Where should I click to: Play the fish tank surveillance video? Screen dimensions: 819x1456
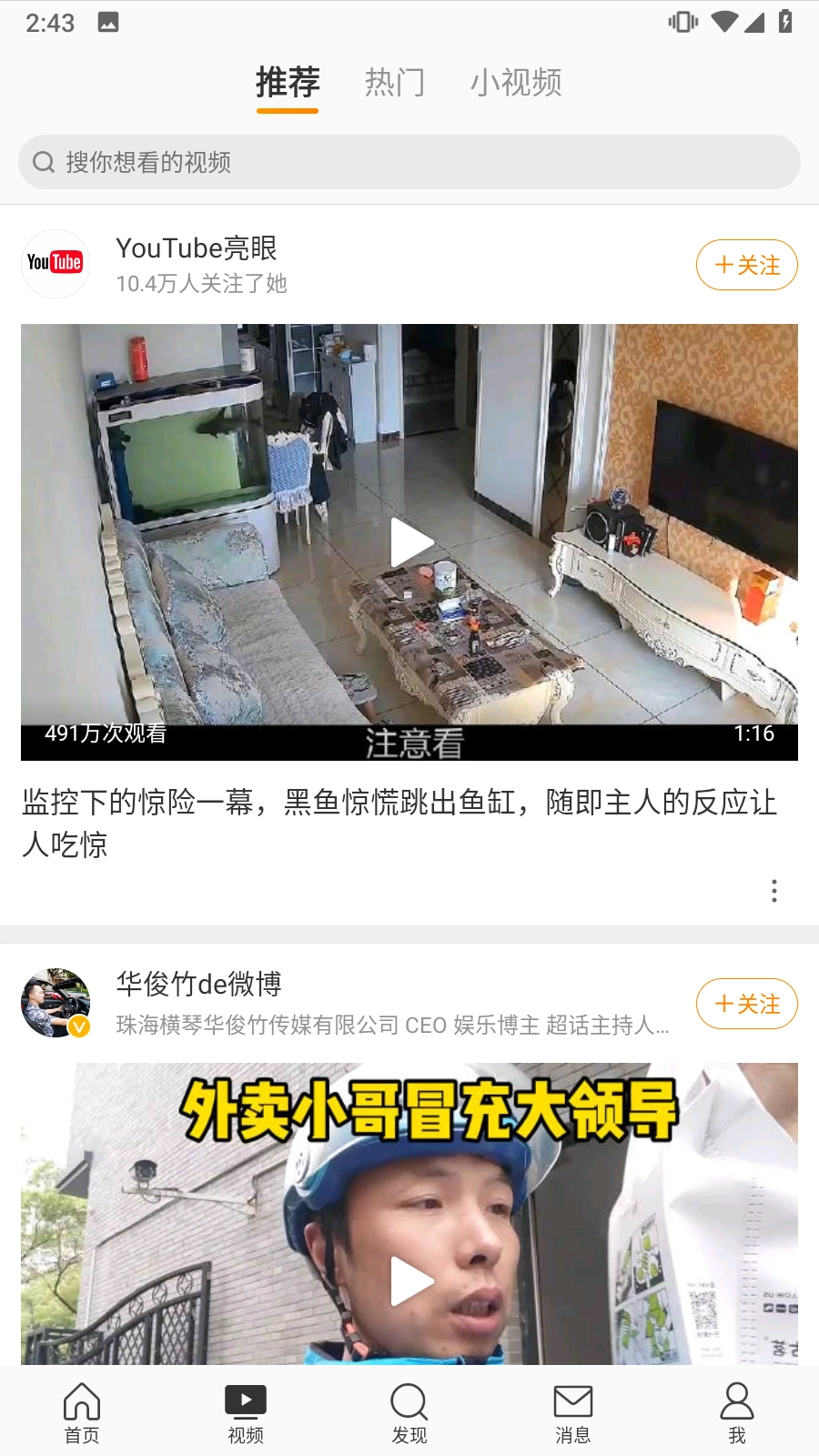point(410,542)
